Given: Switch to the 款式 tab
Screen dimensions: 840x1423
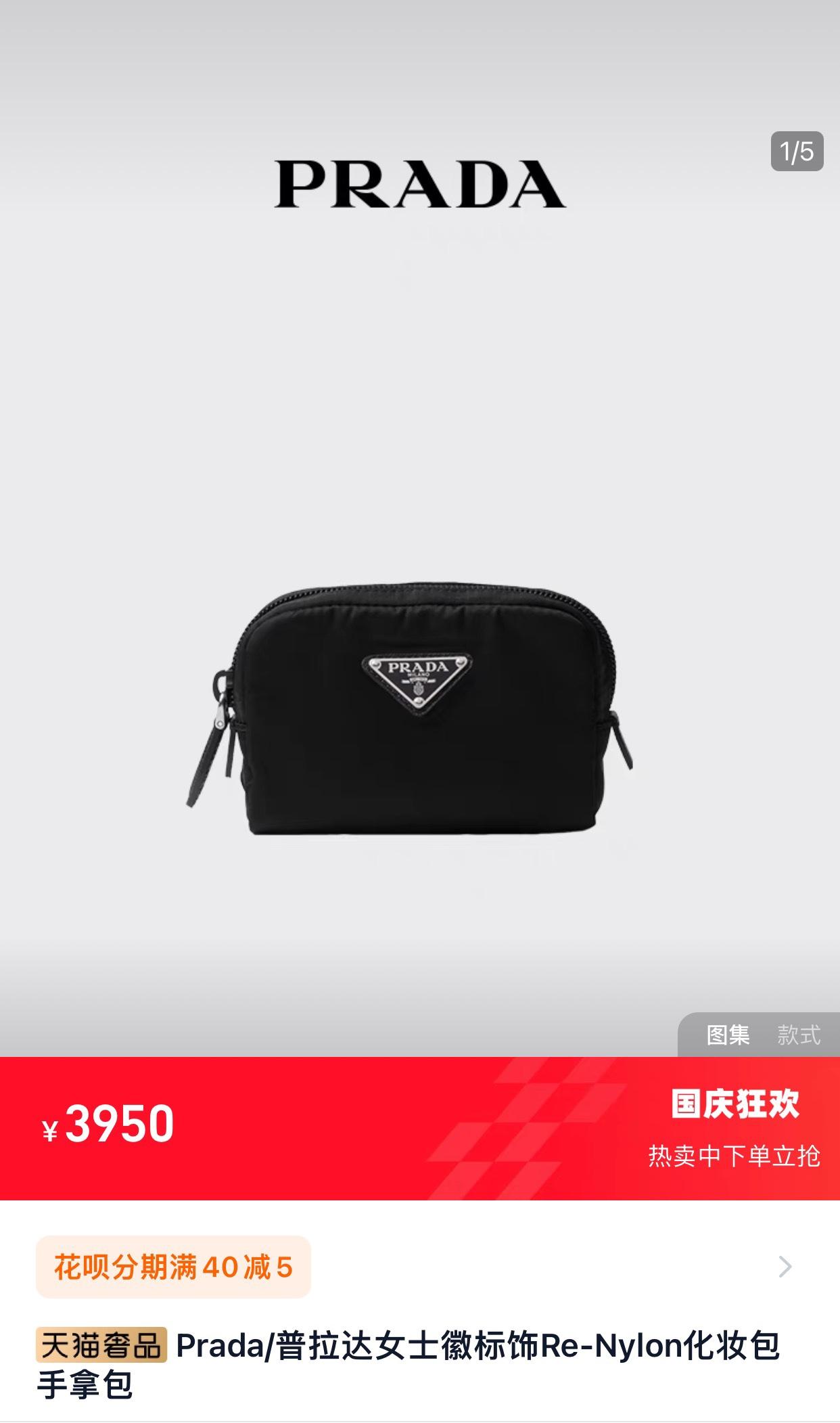Looking at the screenshot, I should (798, 1035).
